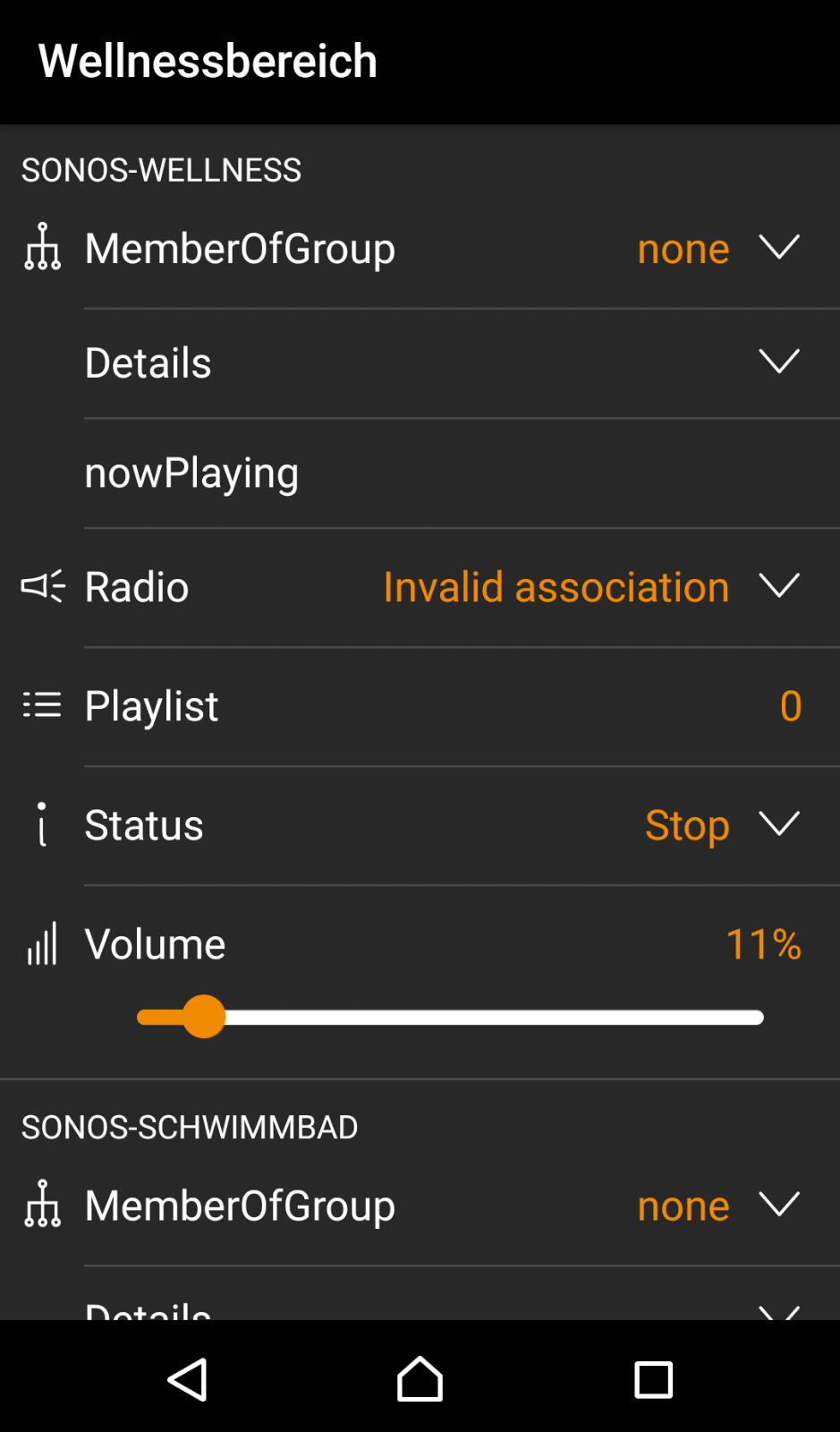Tap the Volume slider track
The image size is (840, 1432).
(x=450, y=1018)
